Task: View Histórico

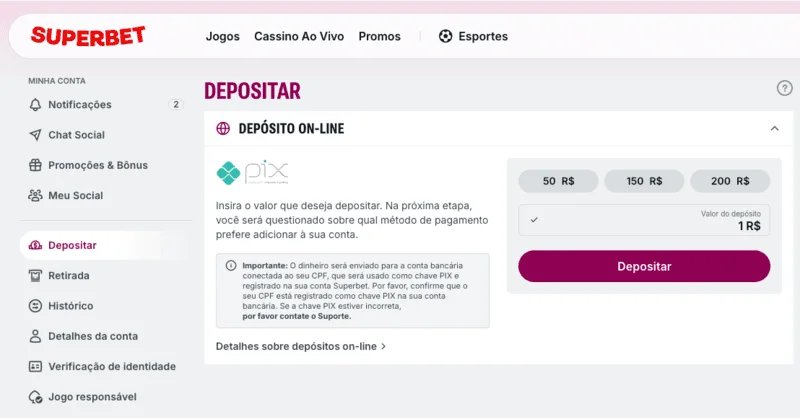Action: [70, 306]
